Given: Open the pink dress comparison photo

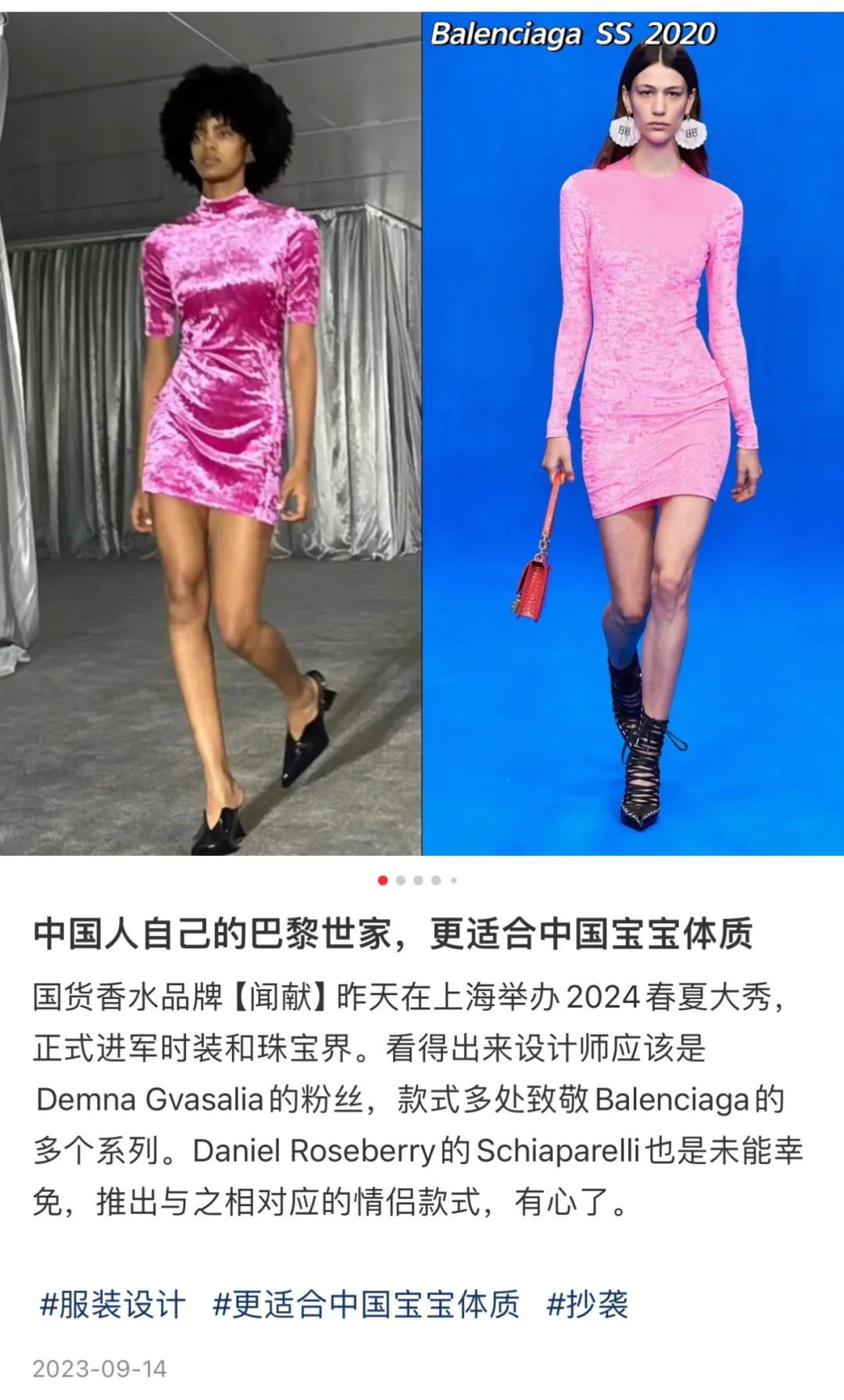Looking at the screenshot, I should (422, 434).
